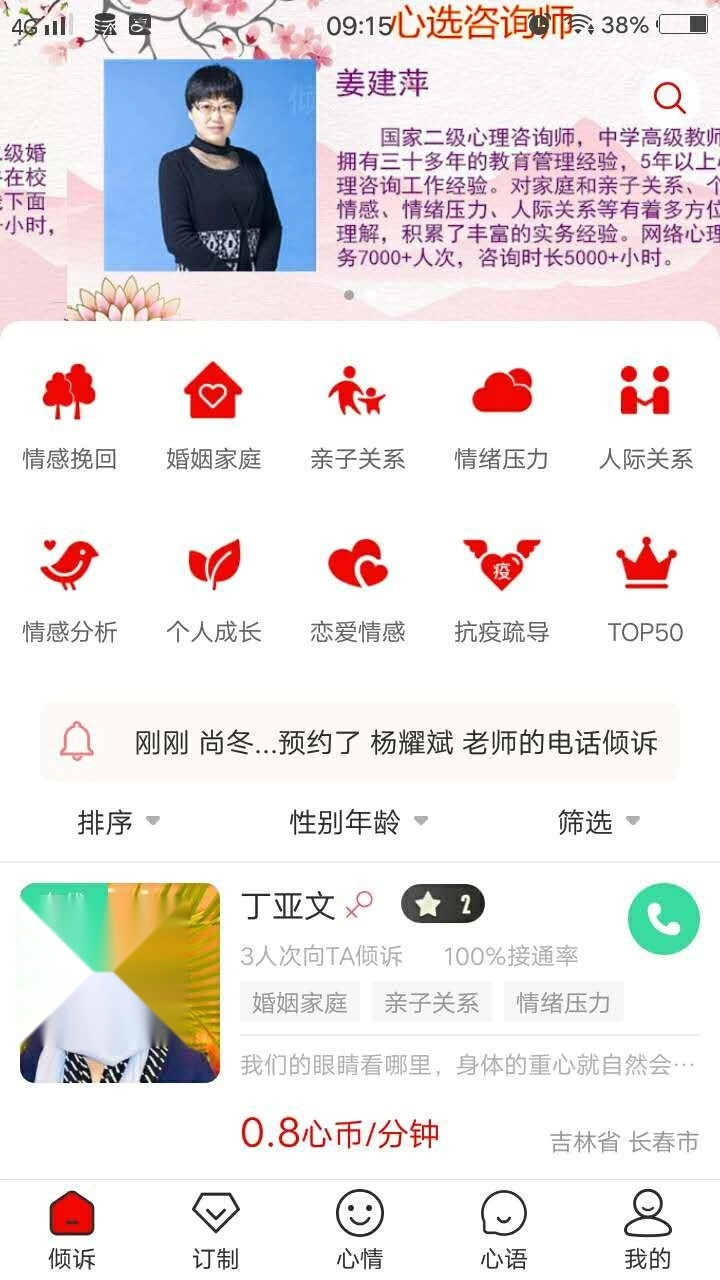
Task: View 丁亚文's profile photo thumbnail
Action: (119, 983)
